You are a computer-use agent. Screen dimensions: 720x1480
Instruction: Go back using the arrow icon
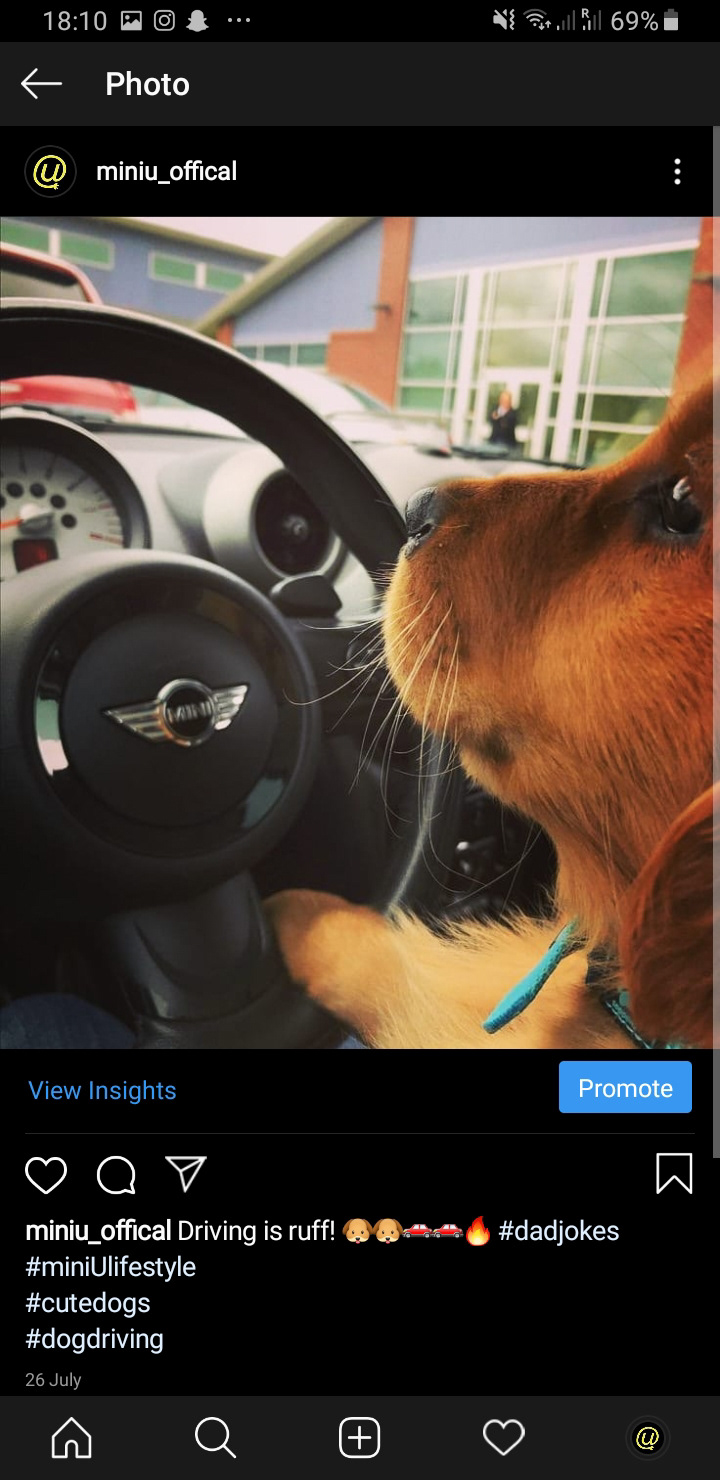[x=42, y=84]
